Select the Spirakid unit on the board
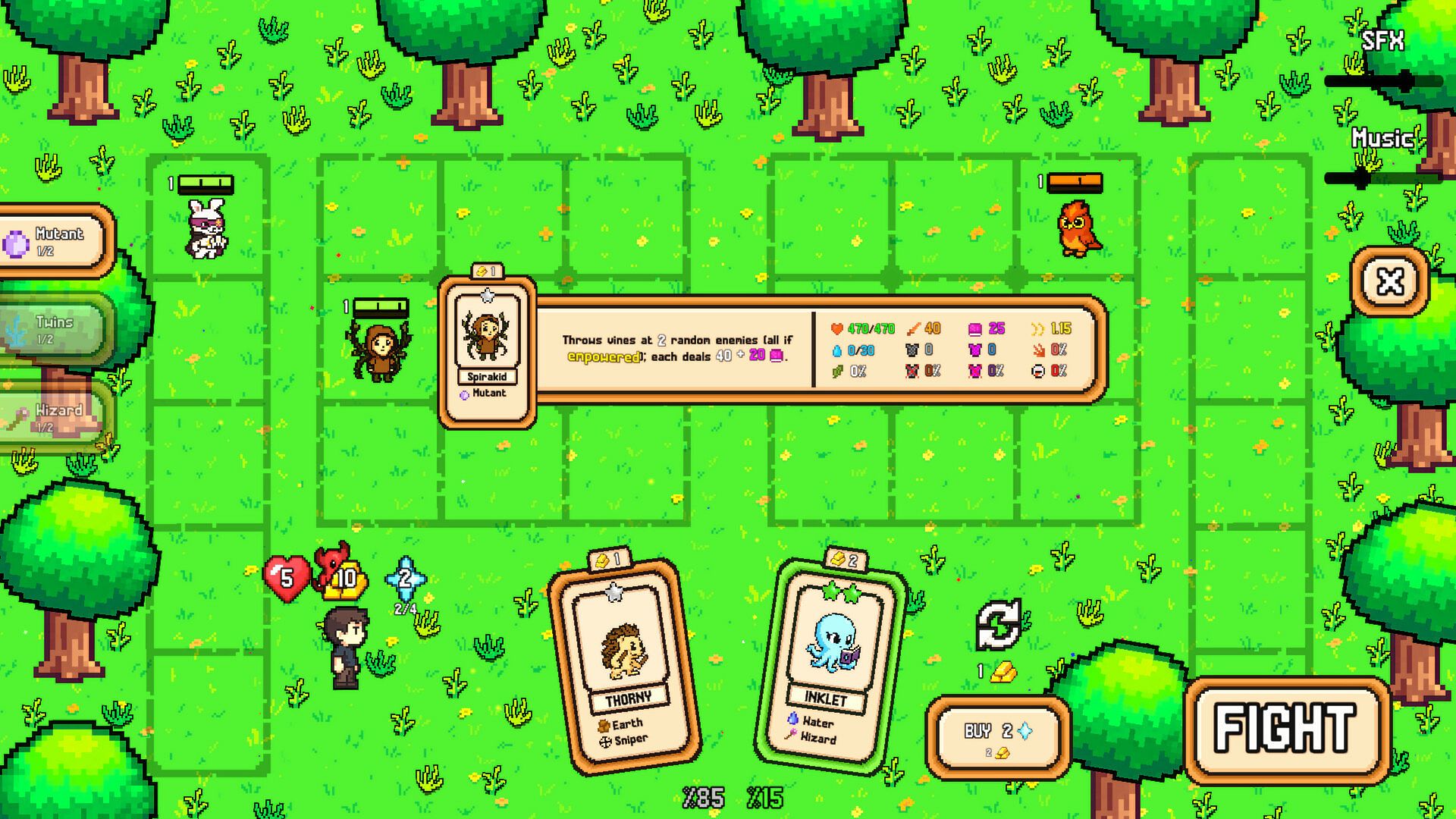The image size is (1456, 819). [381, 350]
